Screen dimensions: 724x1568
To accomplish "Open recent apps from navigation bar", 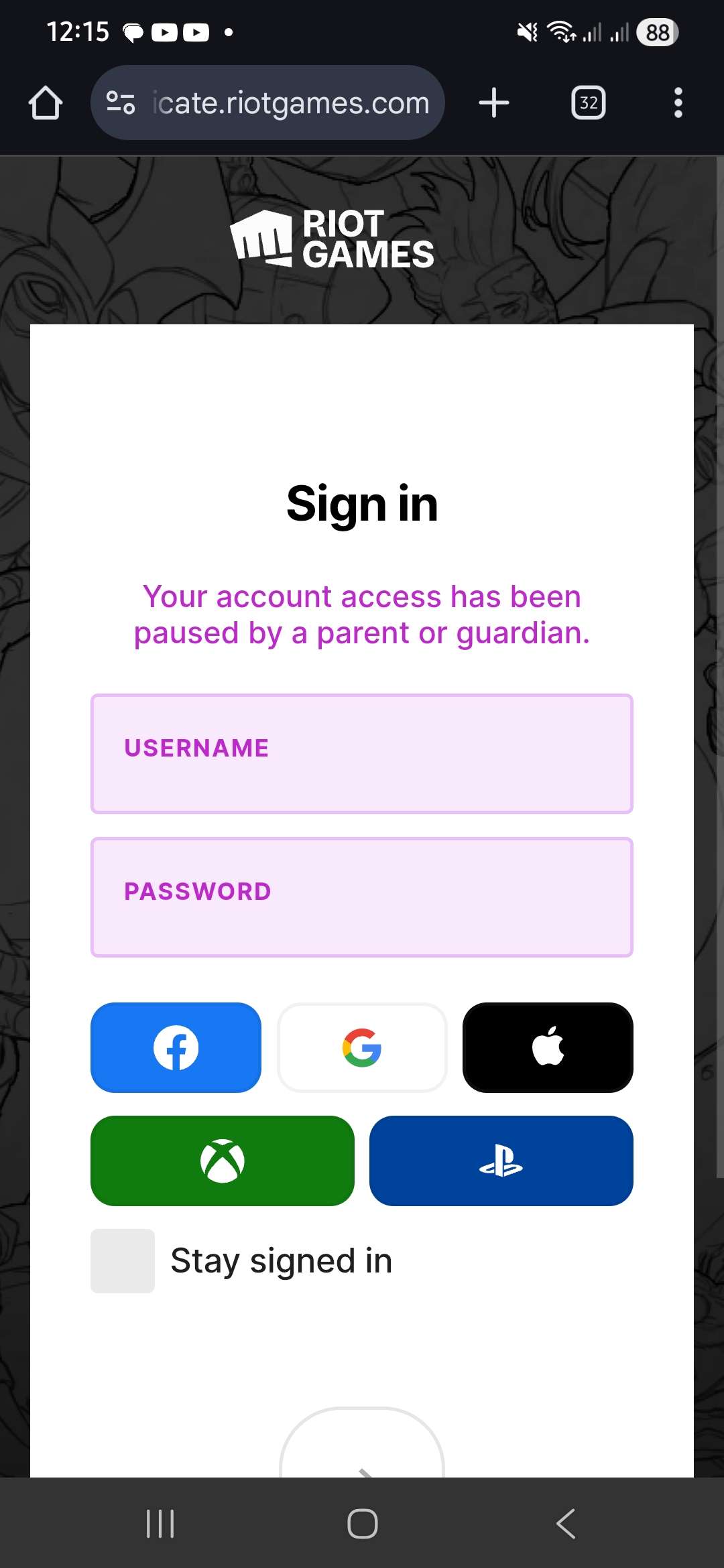I will pyautogui.click(x=160, y=1524).
